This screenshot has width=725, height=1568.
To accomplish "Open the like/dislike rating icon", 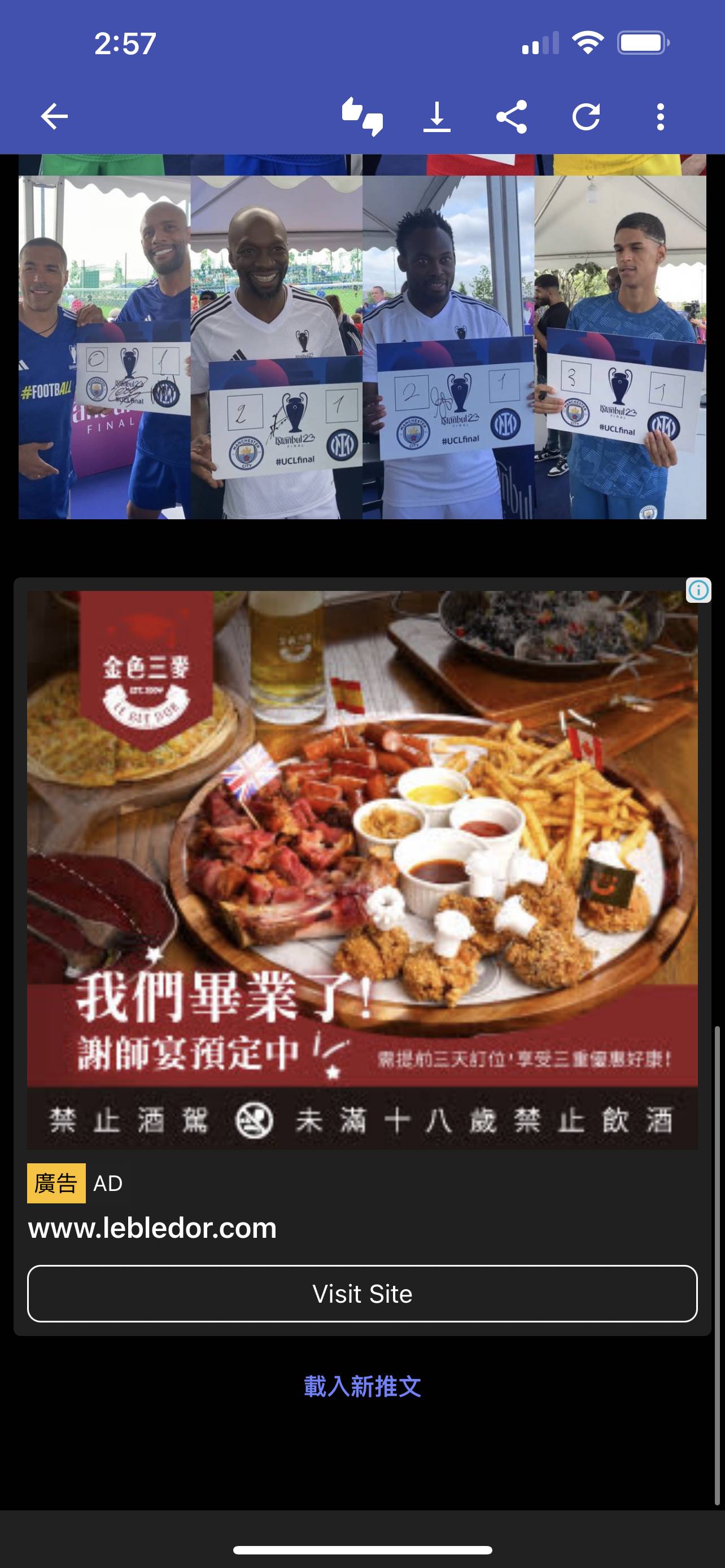I will (362, 116).
